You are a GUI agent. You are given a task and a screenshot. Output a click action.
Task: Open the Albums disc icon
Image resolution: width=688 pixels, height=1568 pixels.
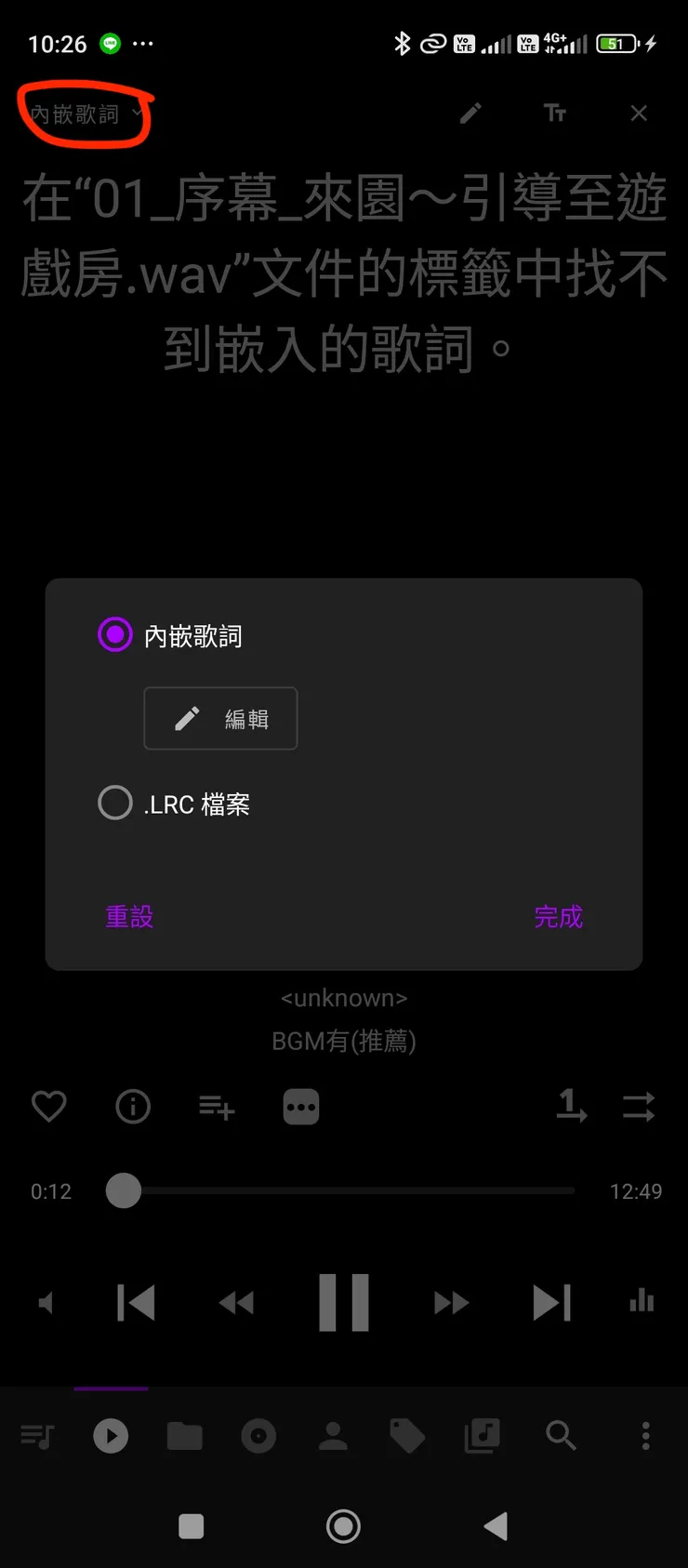258,1435
